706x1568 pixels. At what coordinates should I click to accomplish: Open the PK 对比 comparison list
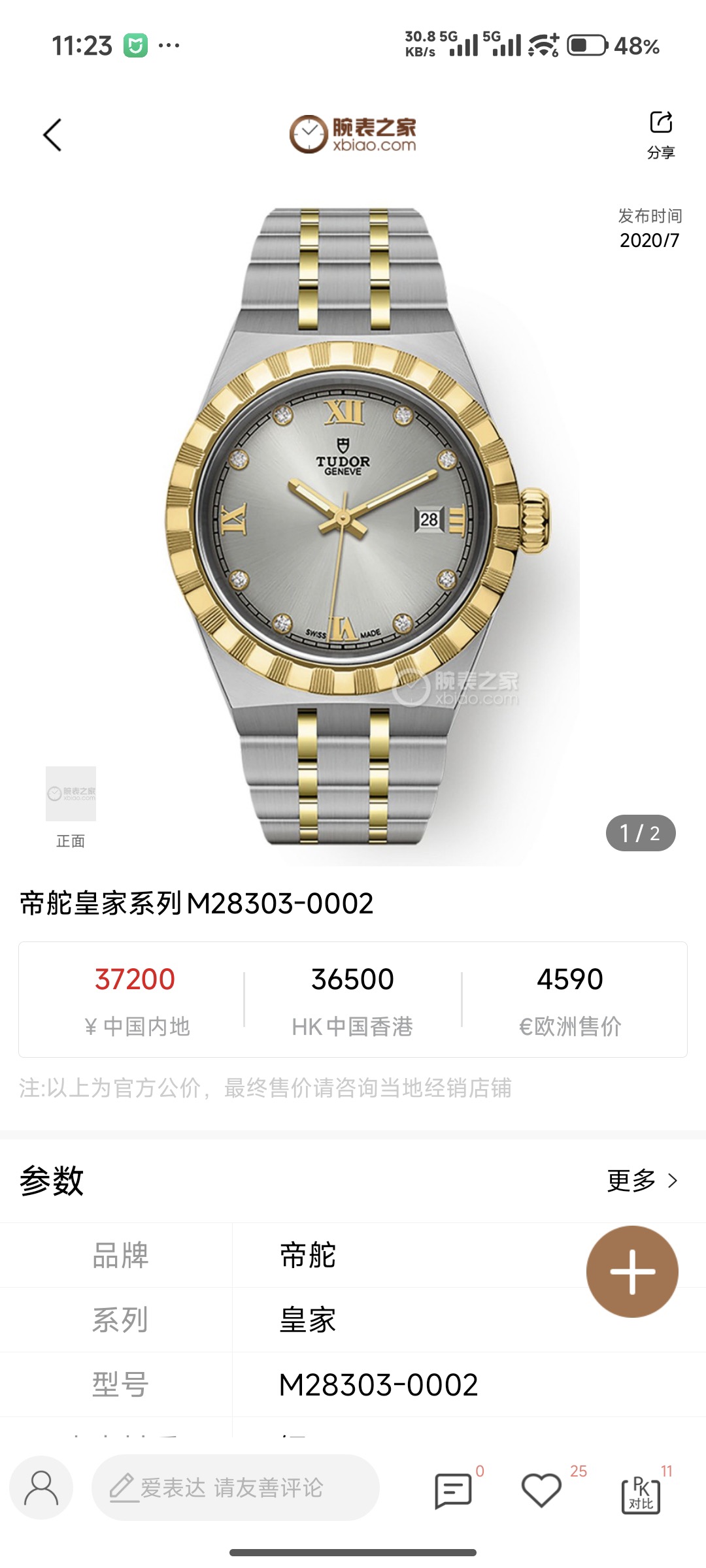(x=641, y=1492)
